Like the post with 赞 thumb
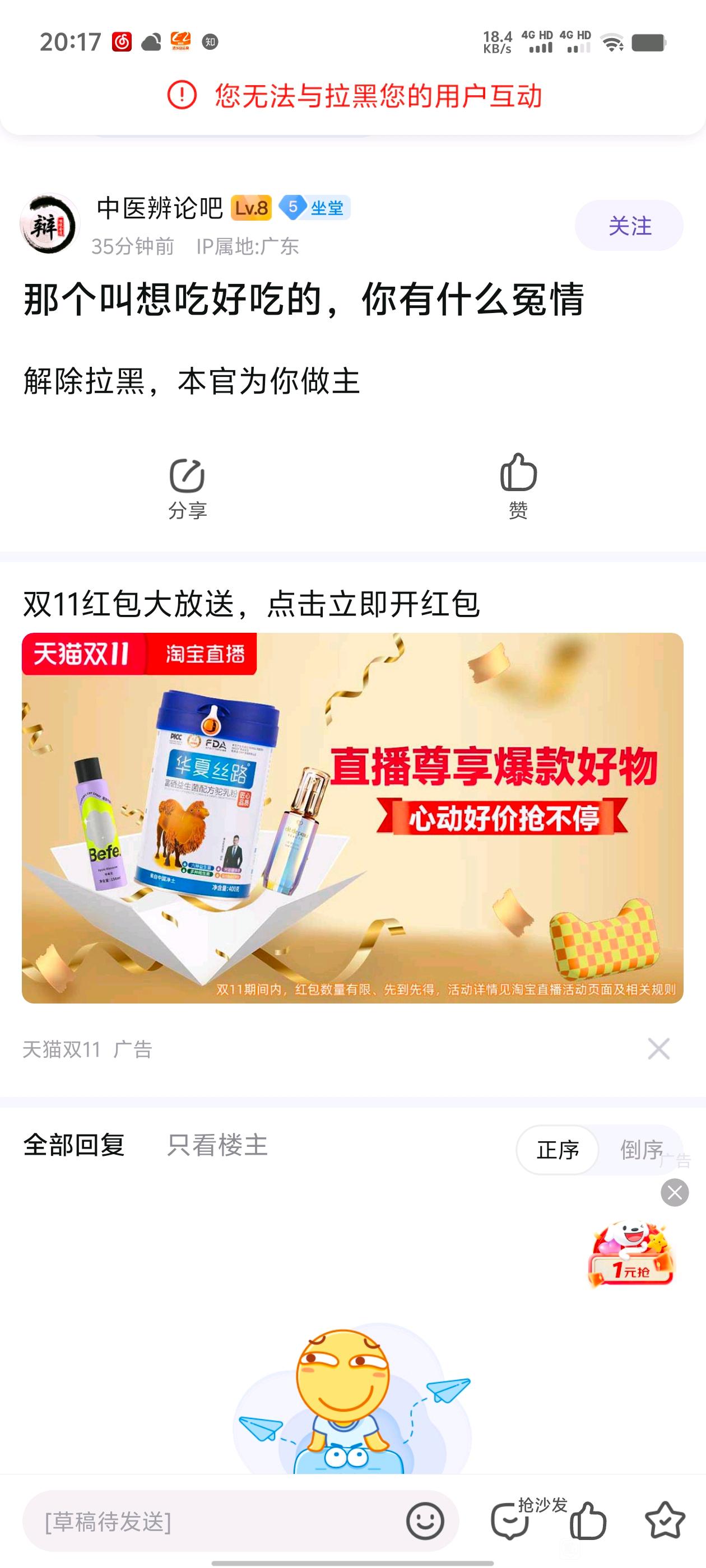Viewport: 706px width, 1568px height. coord(518,486)
